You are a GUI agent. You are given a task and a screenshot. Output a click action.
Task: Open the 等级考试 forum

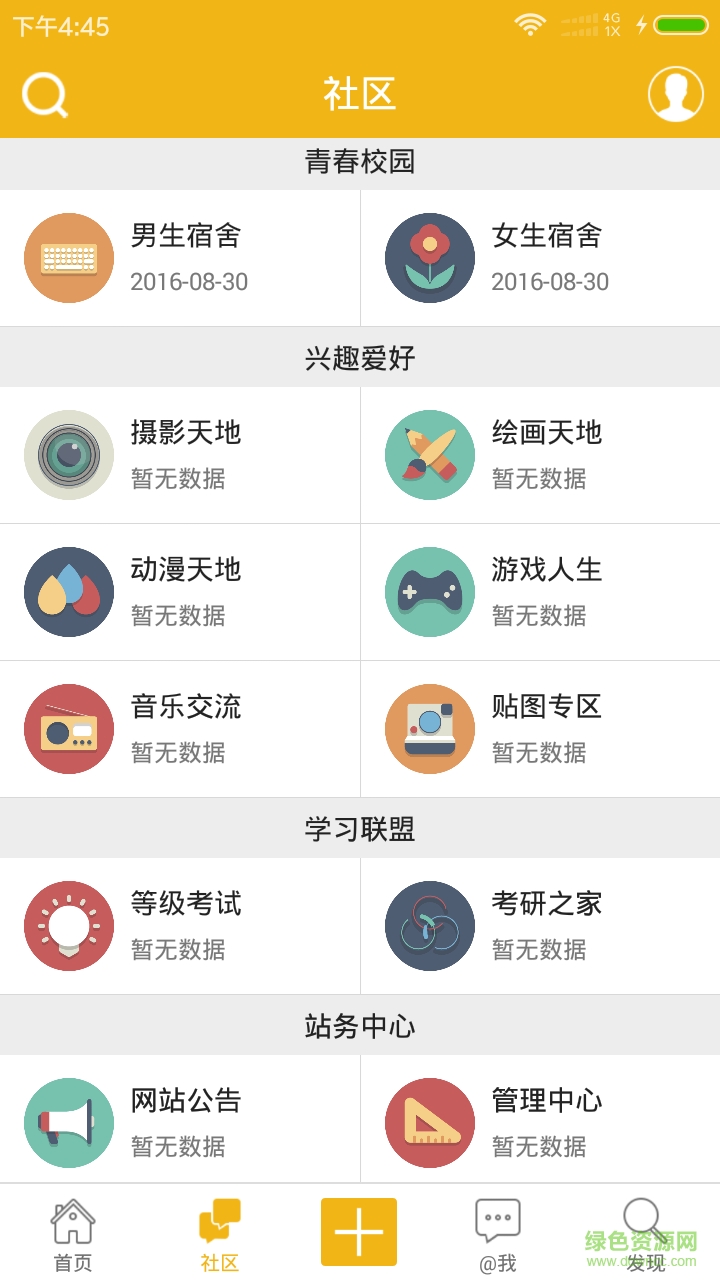click(180, 926)
